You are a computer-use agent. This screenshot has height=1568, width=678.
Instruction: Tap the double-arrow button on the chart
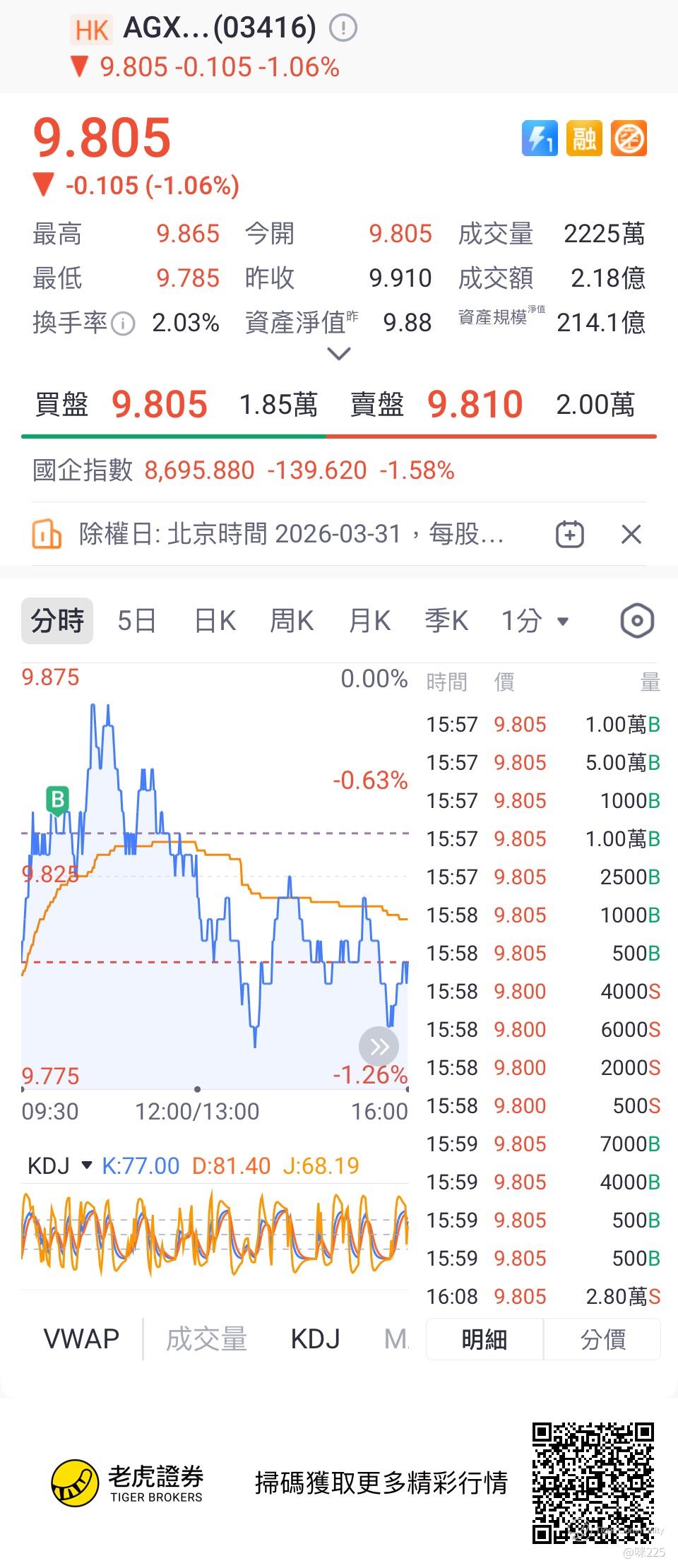[x=379, y=1047]
